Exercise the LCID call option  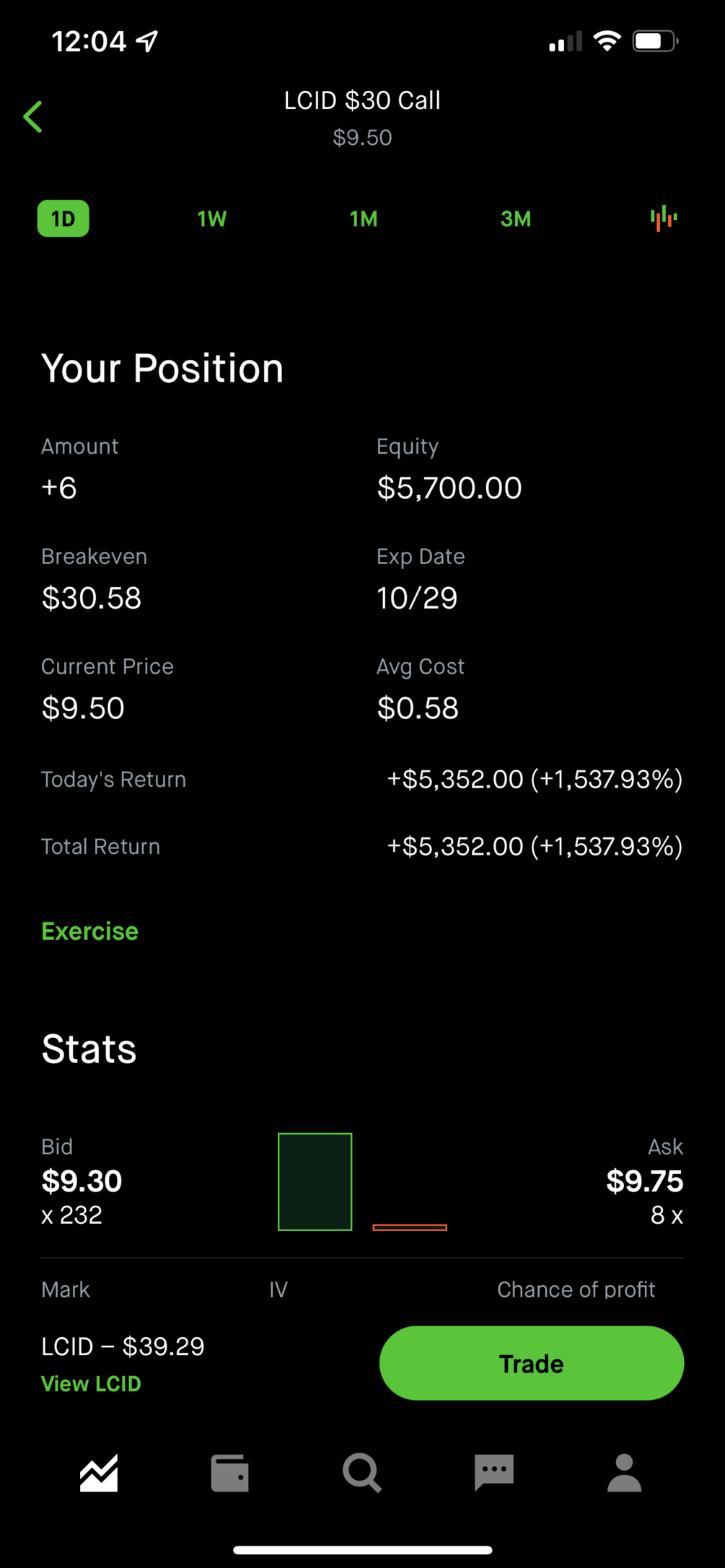click(x=90, y=931)
